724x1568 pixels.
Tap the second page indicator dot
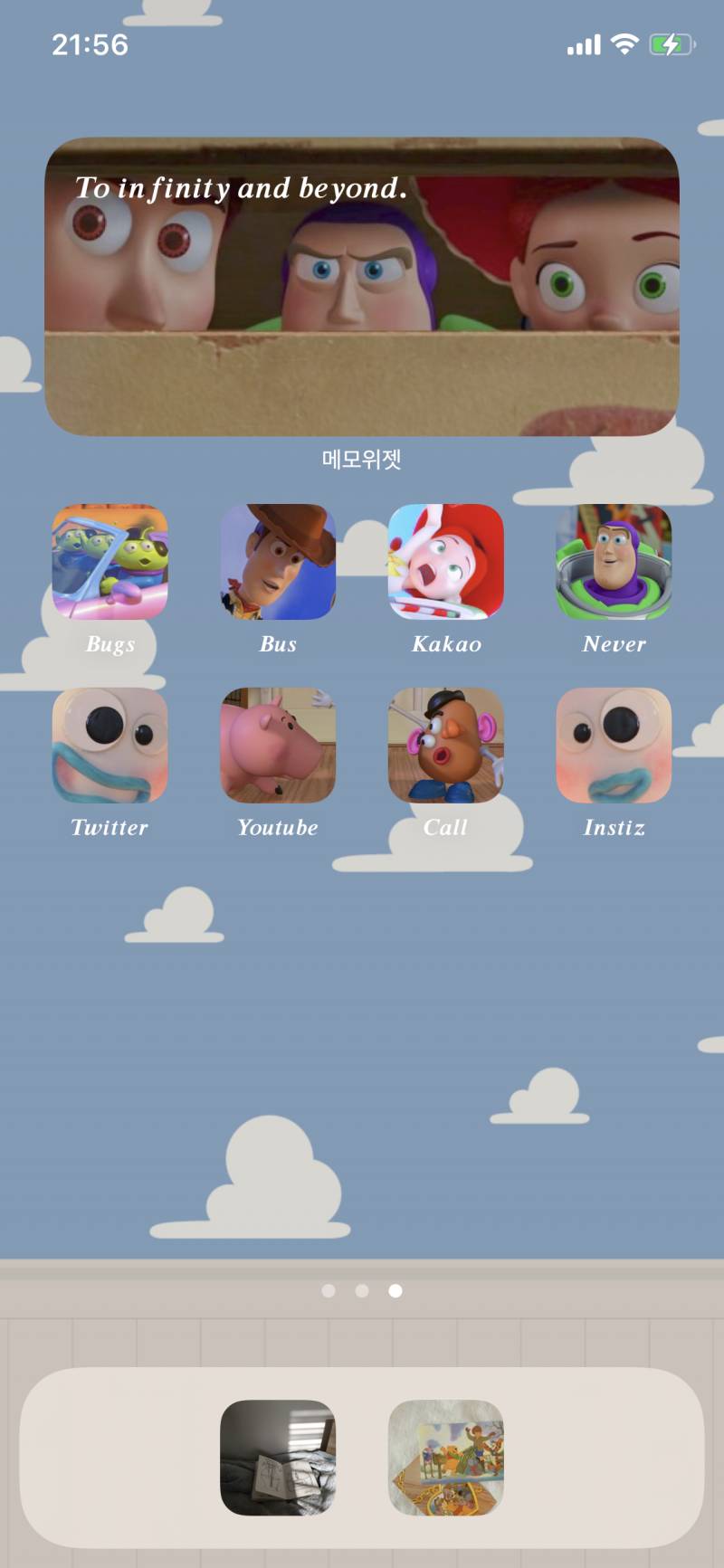tap(362, 1291)
